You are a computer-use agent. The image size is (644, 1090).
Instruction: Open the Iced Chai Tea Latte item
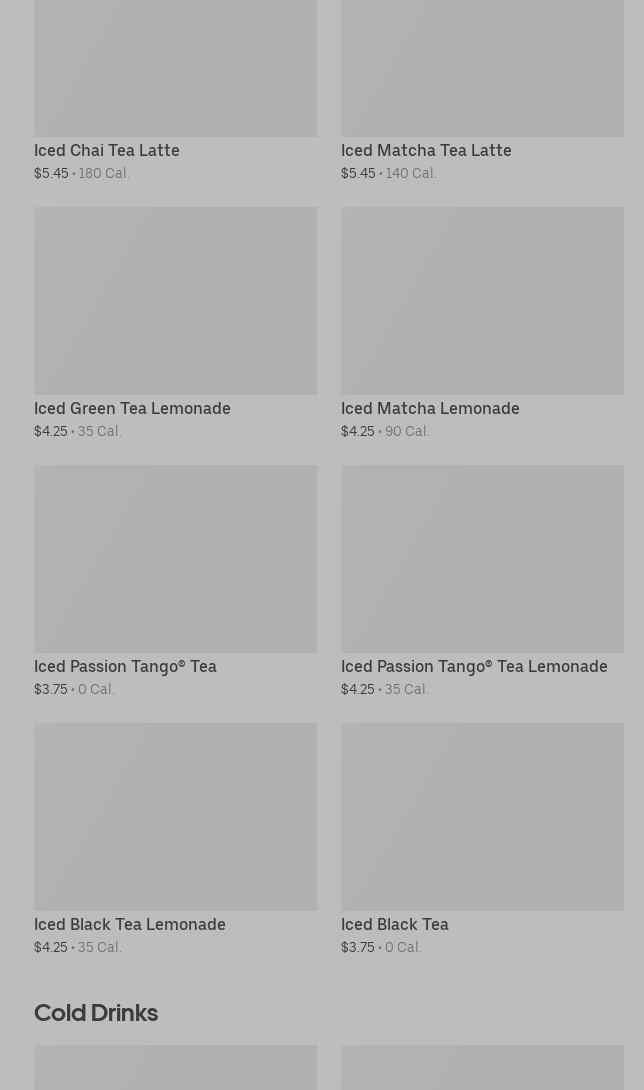[x=176, y=90]
